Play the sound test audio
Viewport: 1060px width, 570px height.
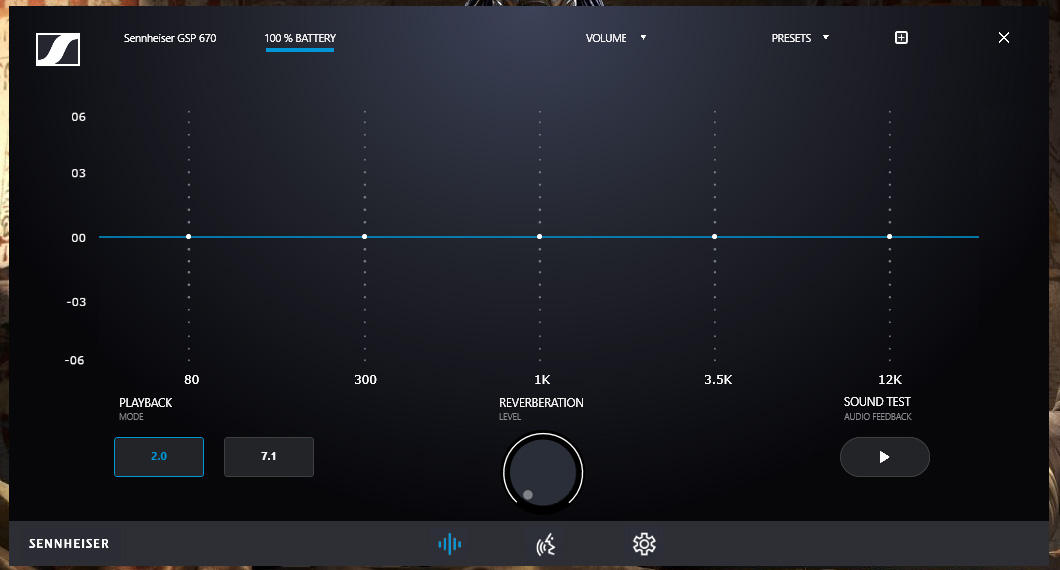tap(884, 457)
